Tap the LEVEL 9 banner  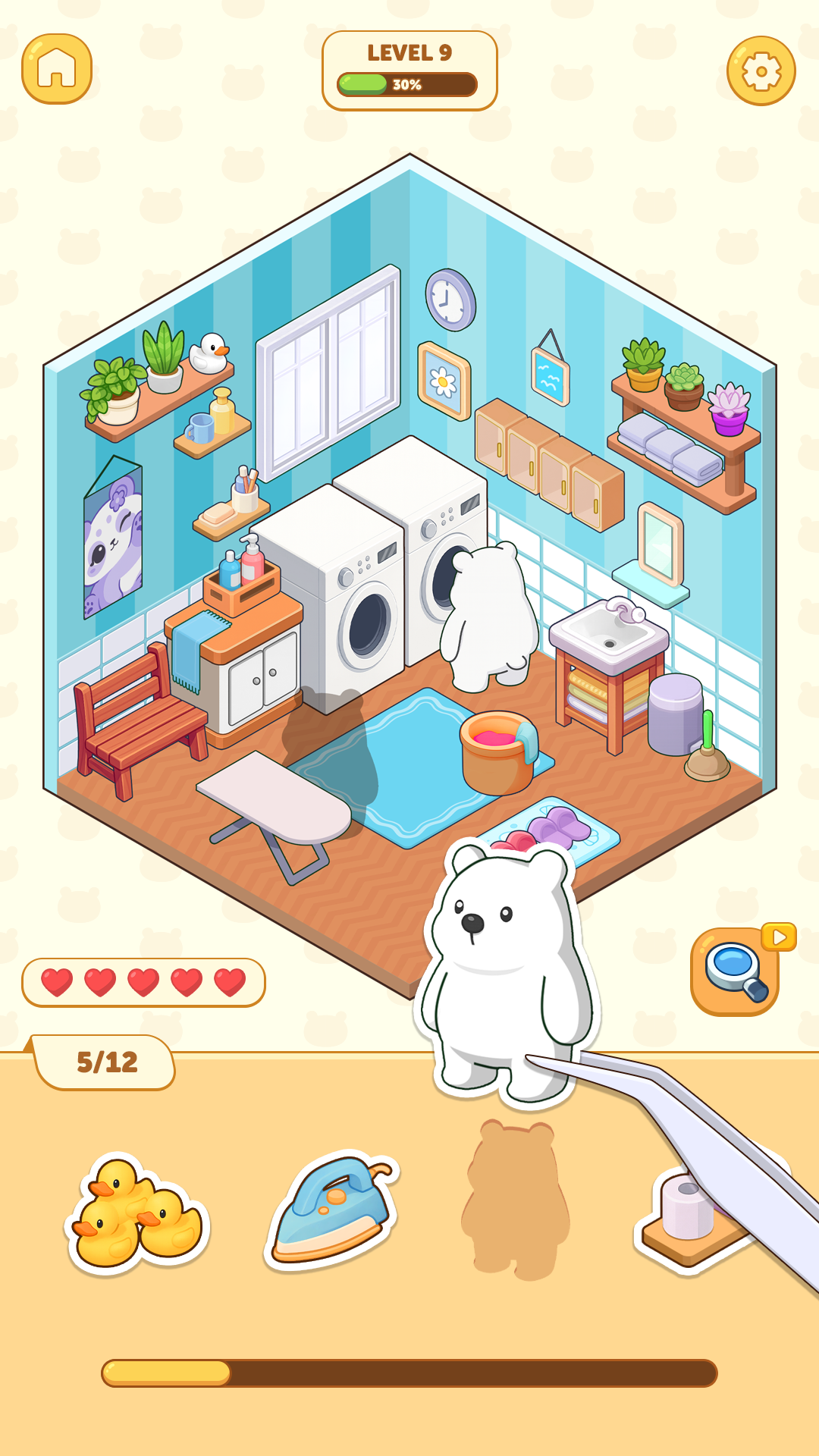coord(409,54)
